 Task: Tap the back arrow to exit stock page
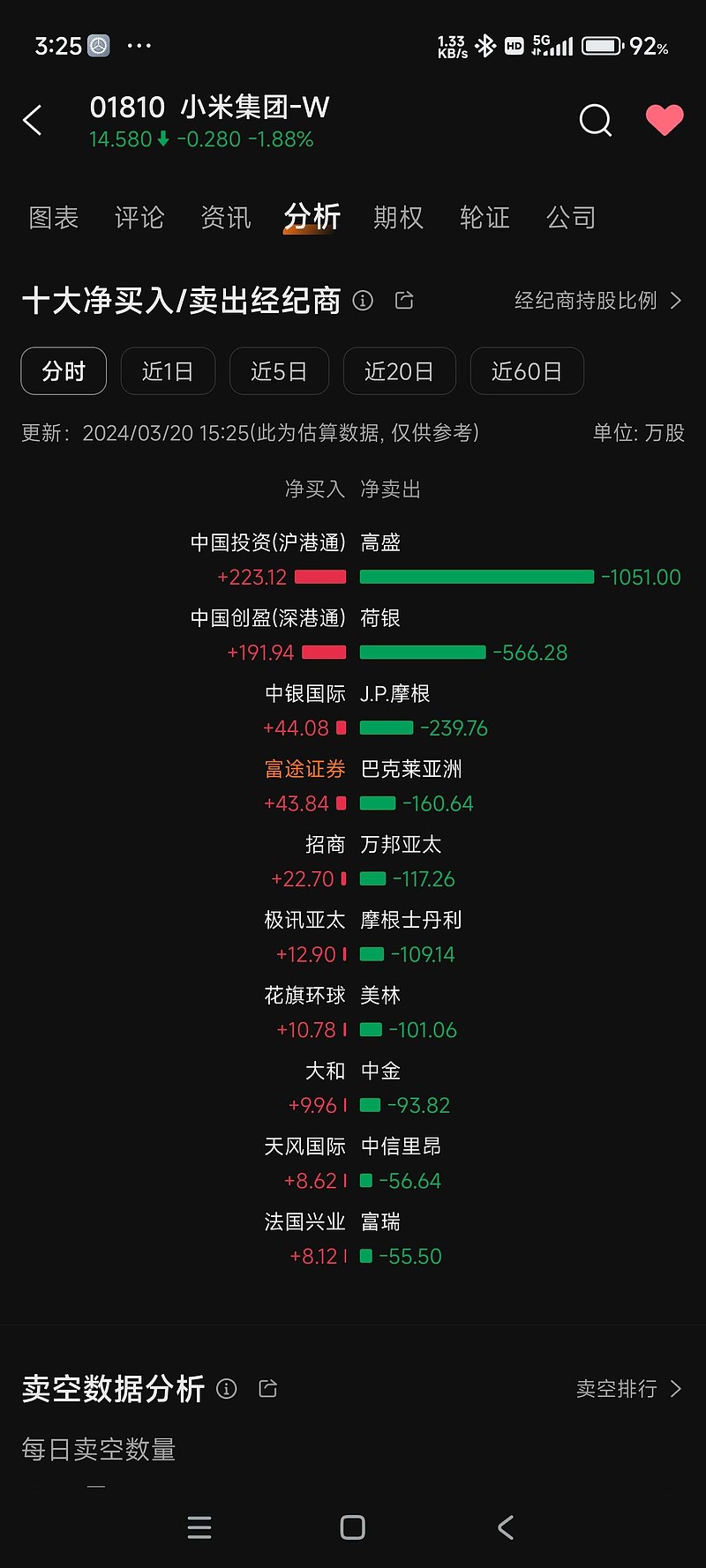34,120
